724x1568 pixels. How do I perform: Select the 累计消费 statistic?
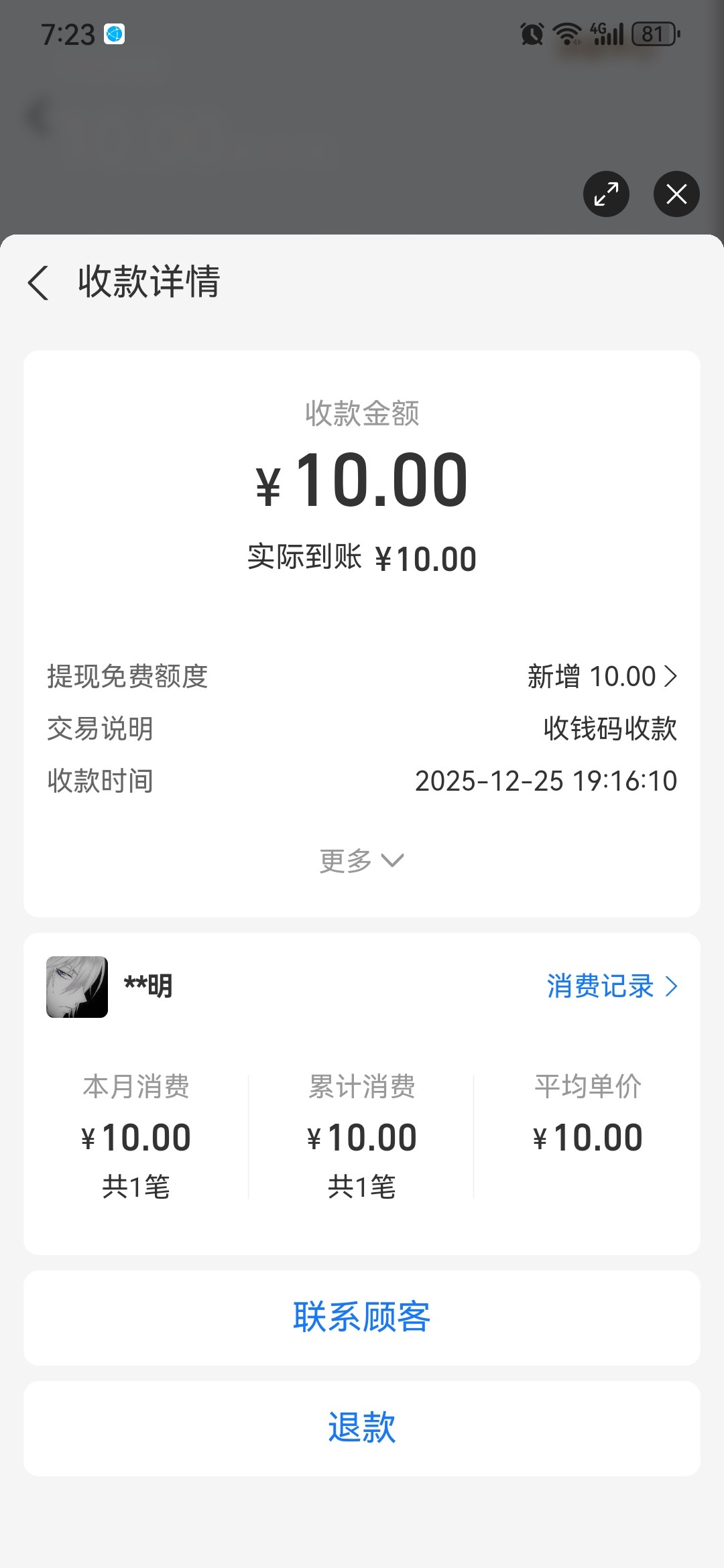tap(362, 1135)
